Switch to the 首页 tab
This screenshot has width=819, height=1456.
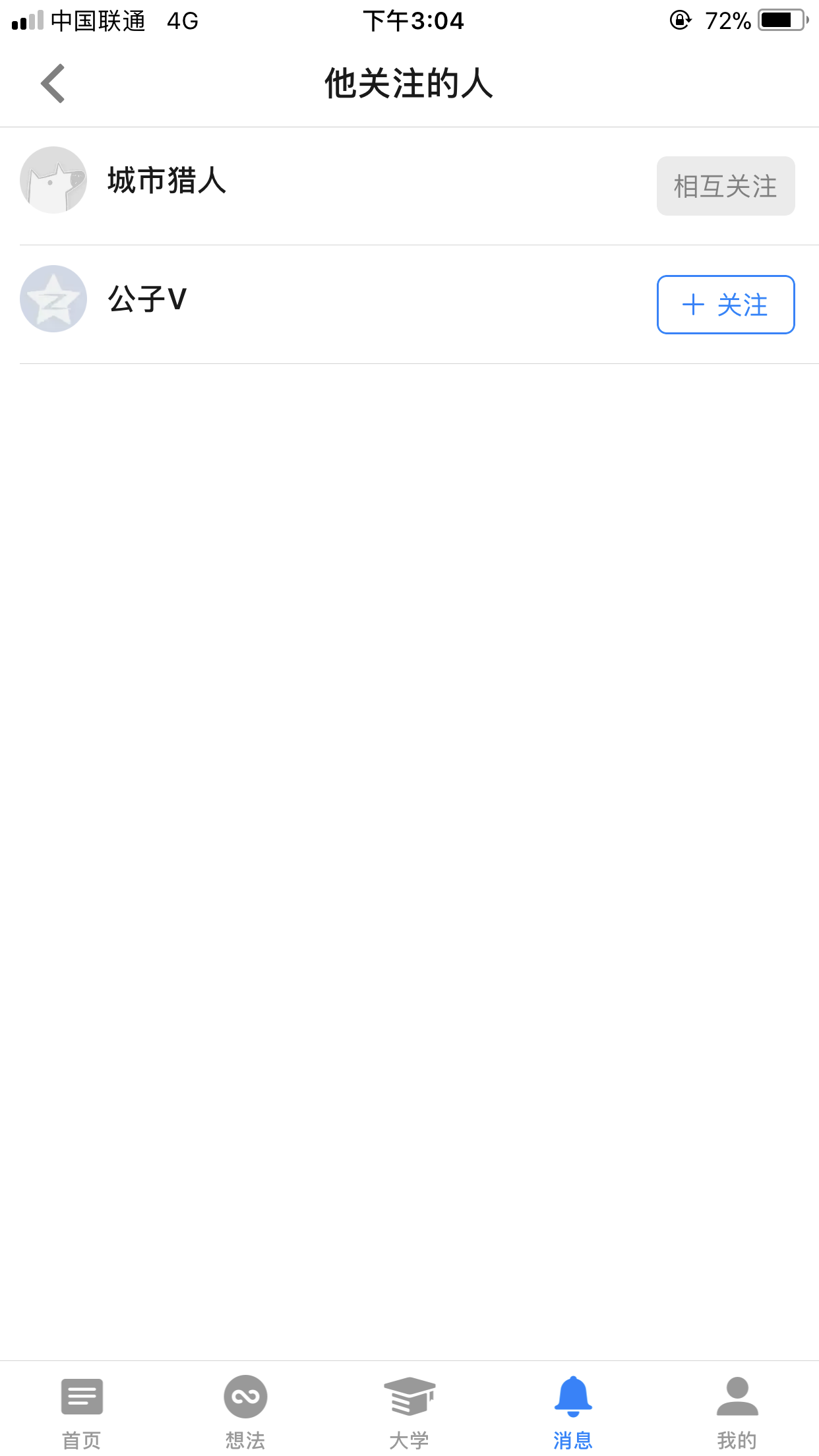(82, 1411)
